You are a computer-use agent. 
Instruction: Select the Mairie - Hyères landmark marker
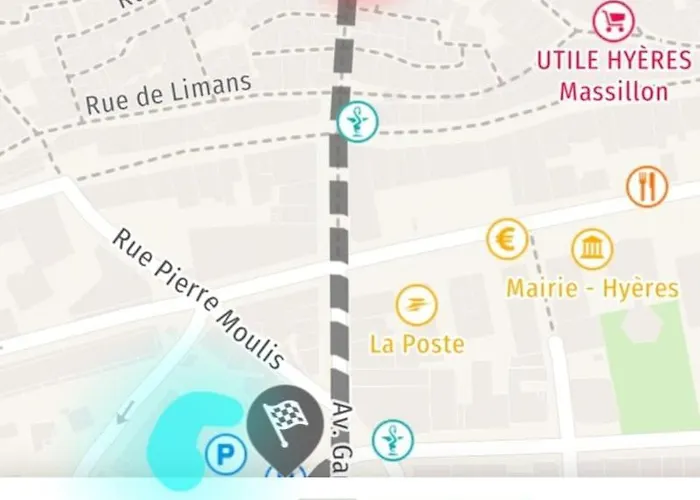(592, 249)
